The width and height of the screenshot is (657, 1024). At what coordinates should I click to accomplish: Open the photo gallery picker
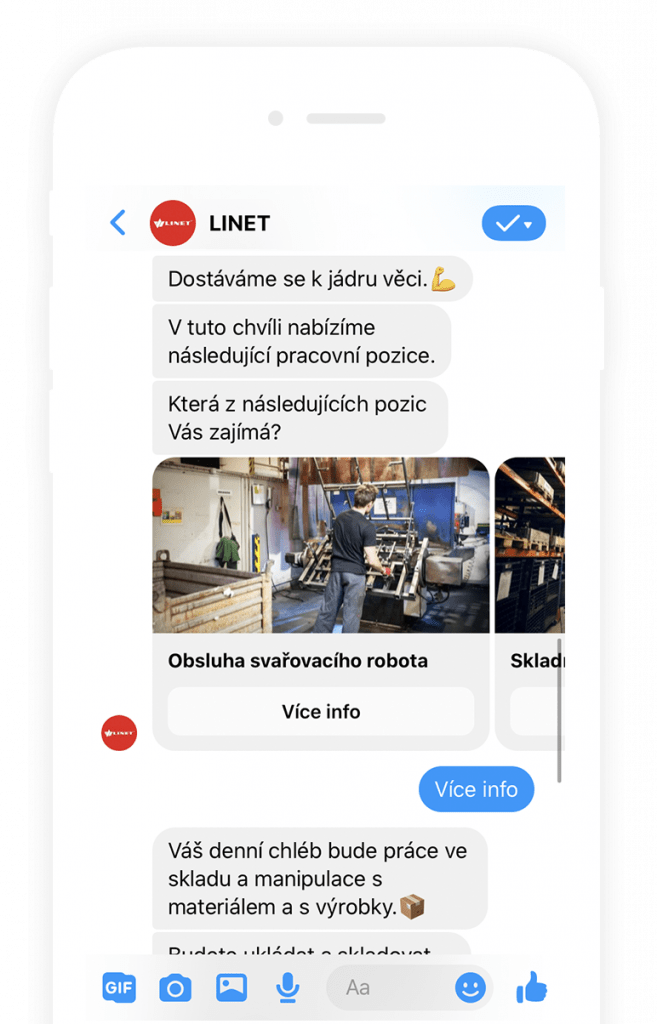pyautogui.click(x=231, y=988)
